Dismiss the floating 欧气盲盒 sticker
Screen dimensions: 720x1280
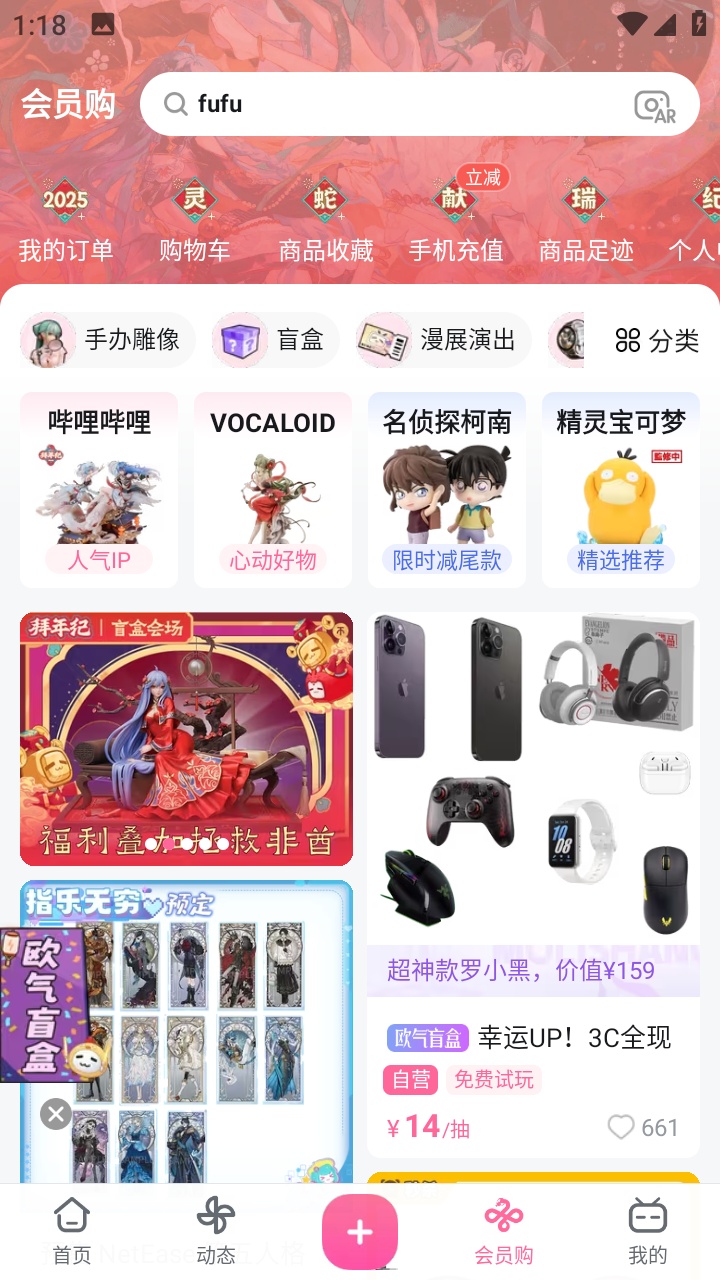[x=56, y=1113]
